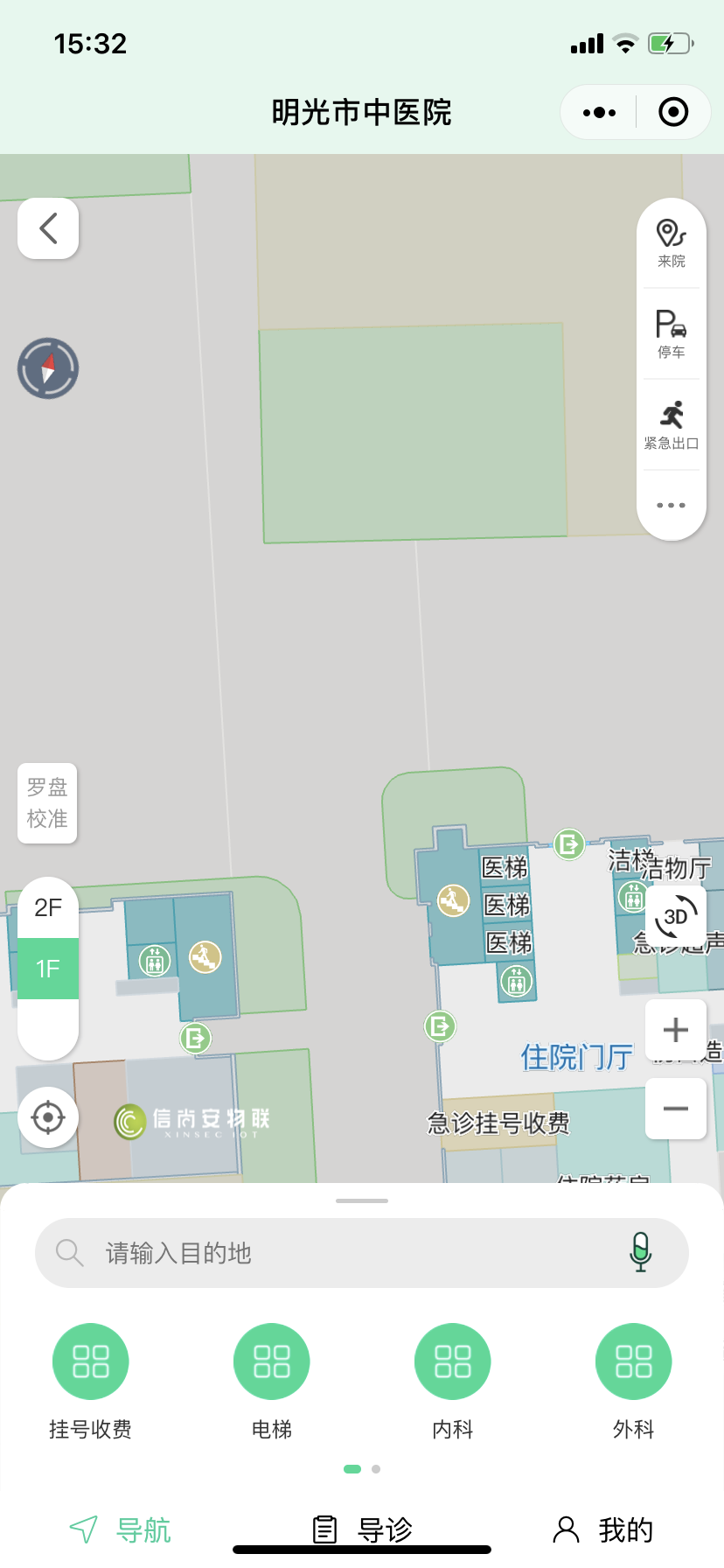Image resolution: width=724 pixels, height=1568 pixels.
Task: Select floor 1F
Action: 48,969
